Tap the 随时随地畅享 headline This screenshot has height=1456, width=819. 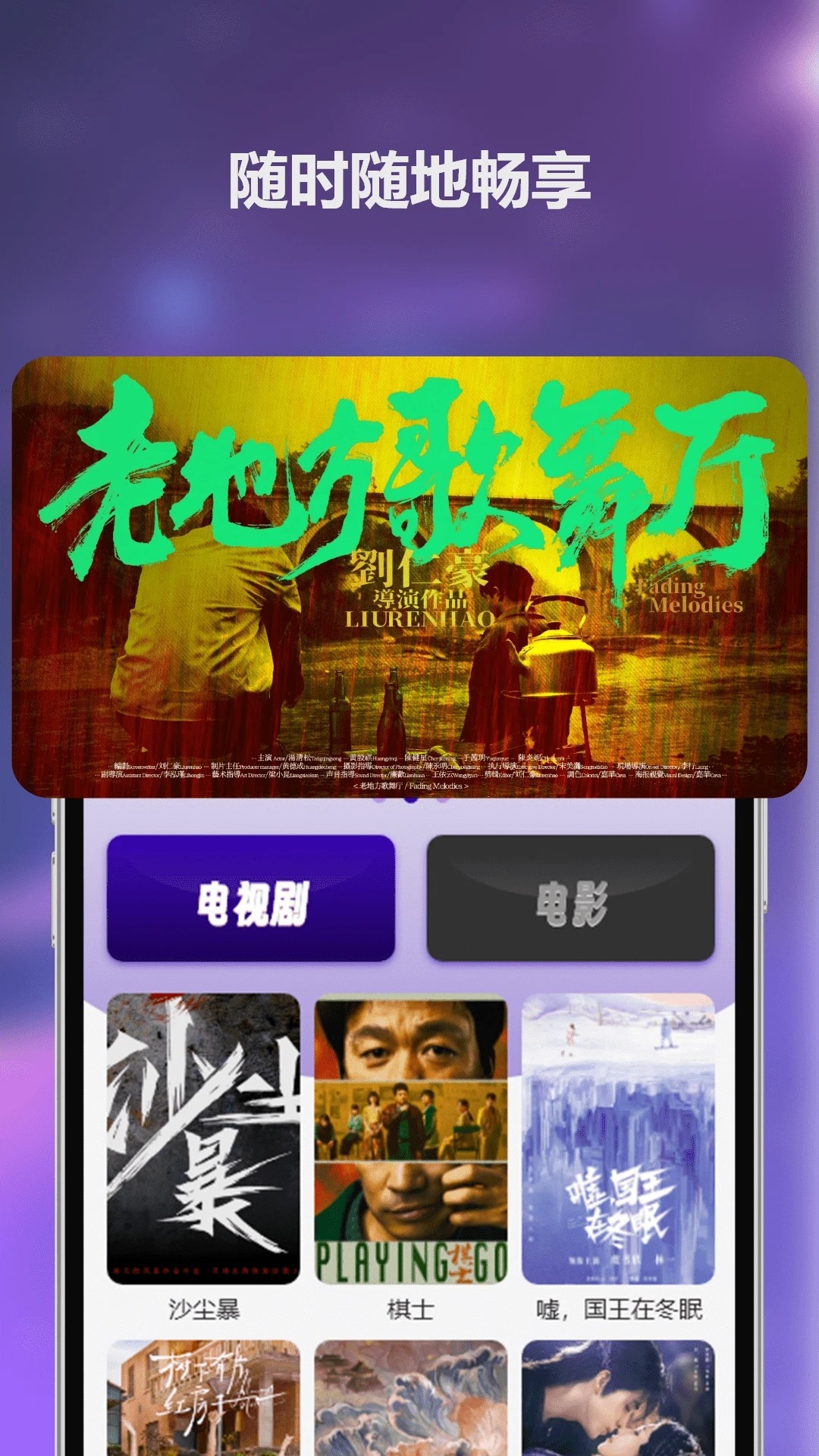click(x=409, y=176)
